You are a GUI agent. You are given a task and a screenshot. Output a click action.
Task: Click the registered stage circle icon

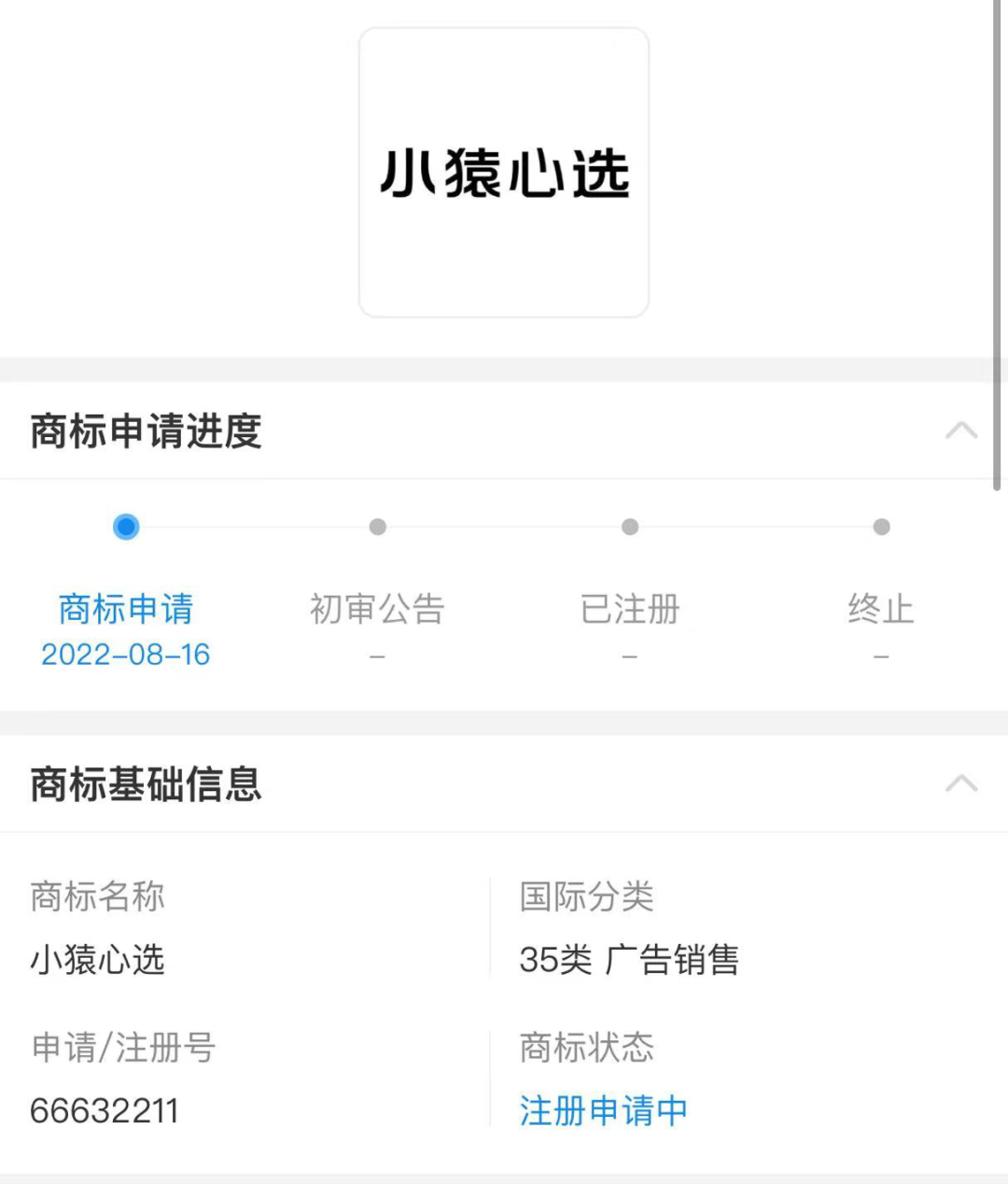(x=629, y=527)
